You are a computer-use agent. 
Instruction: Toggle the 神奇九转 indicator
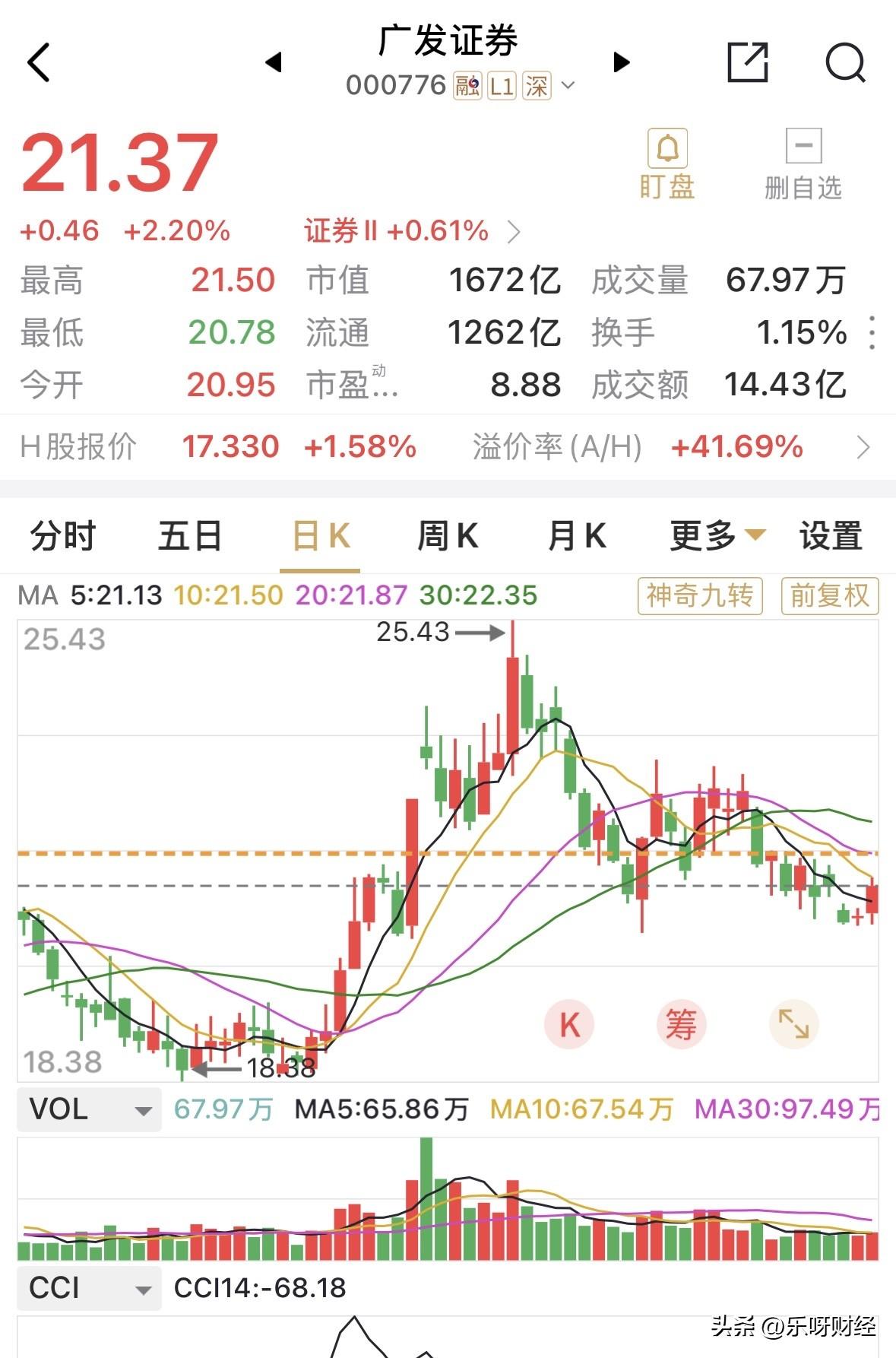click(700, 595)
